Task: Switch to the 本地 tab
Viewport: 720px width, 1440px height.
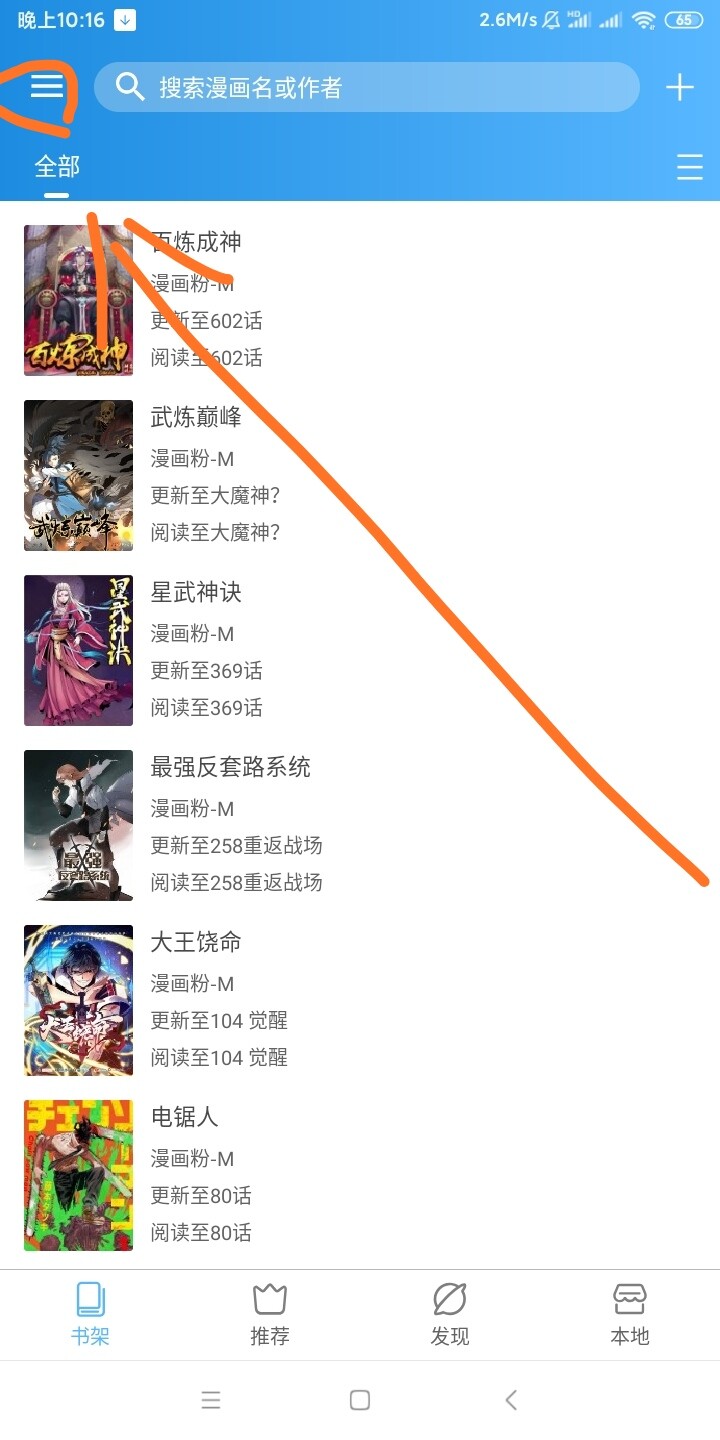Action: pyautogui.click(x=630, y=1314)
